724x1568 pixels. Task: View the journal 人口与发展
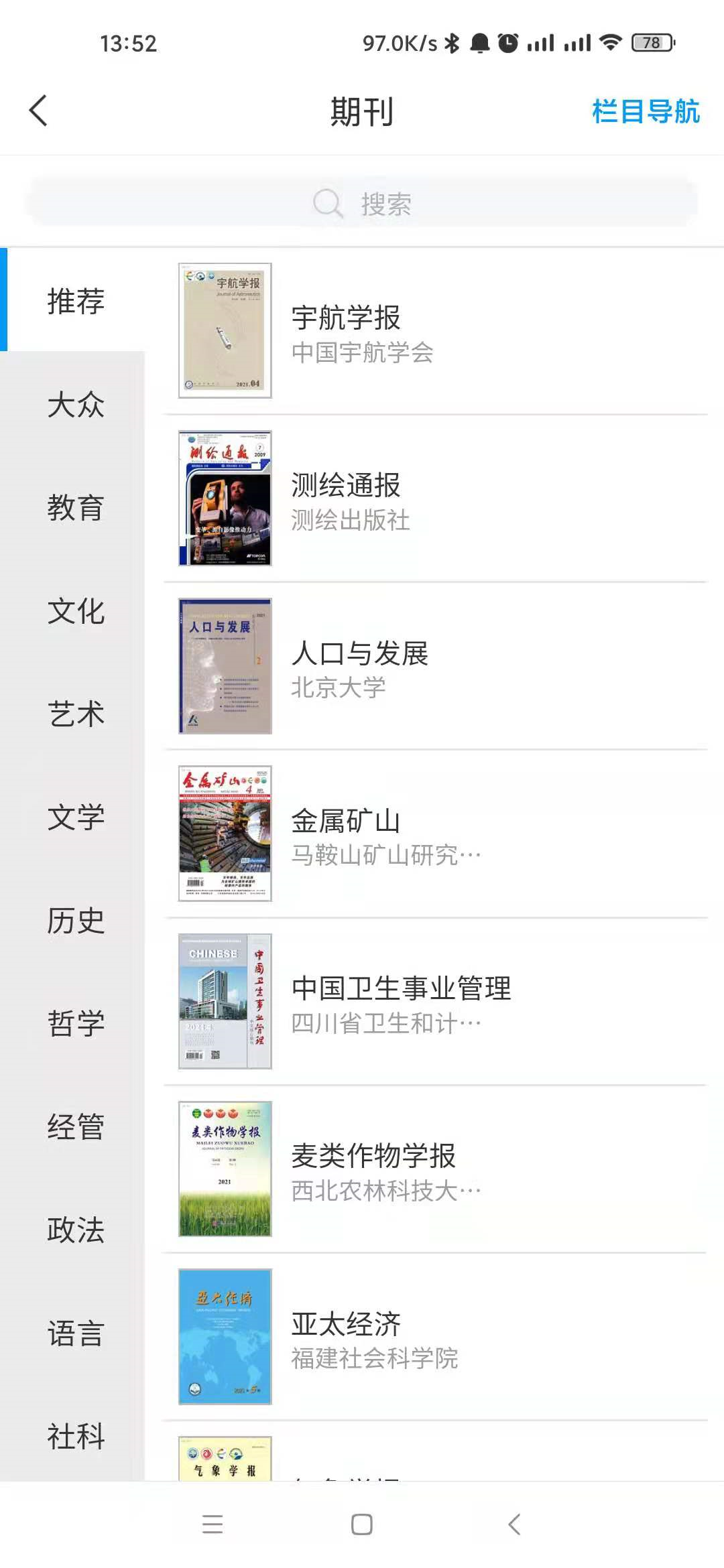pyautogui.click(x=436, y=667)
